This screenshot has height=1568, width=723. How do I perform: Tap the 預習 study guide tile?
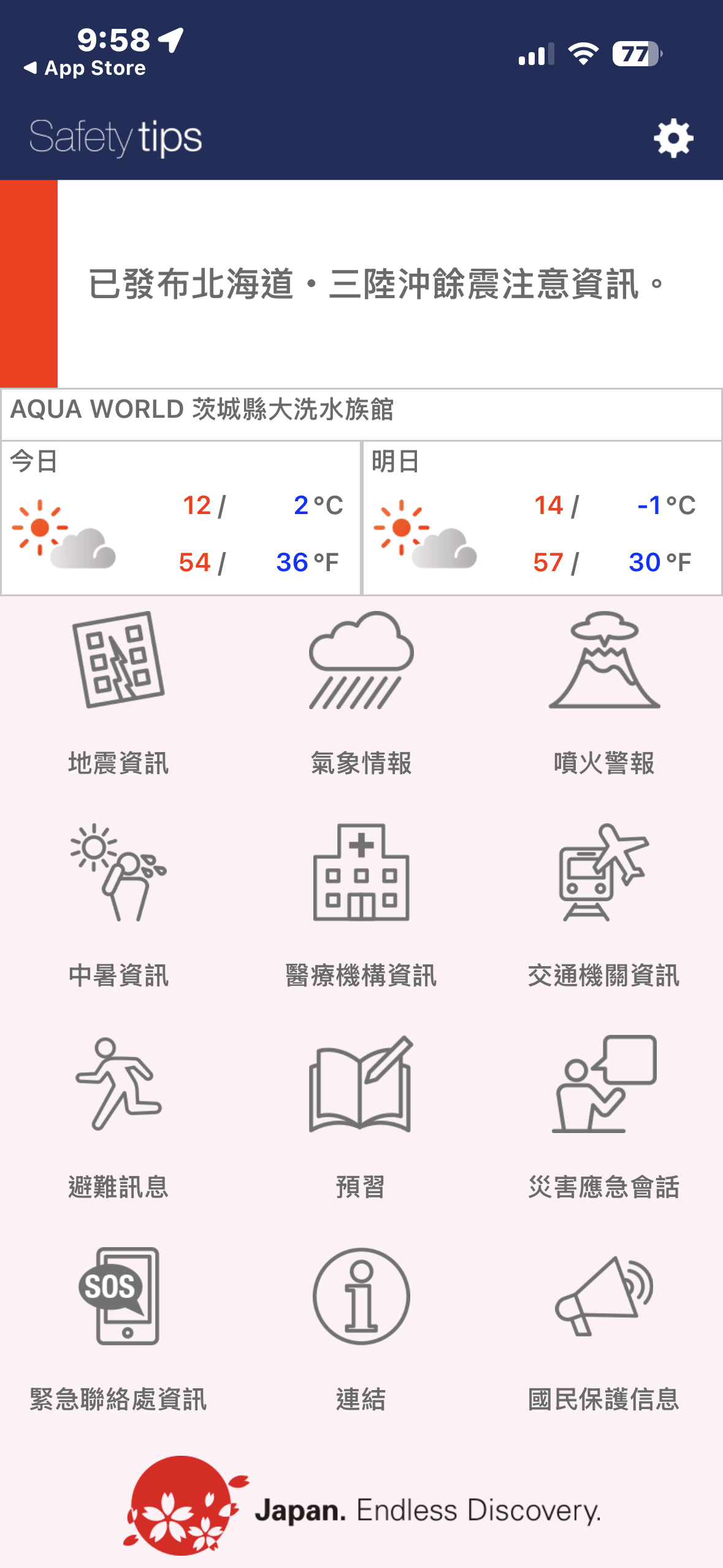coord(361,1116)
